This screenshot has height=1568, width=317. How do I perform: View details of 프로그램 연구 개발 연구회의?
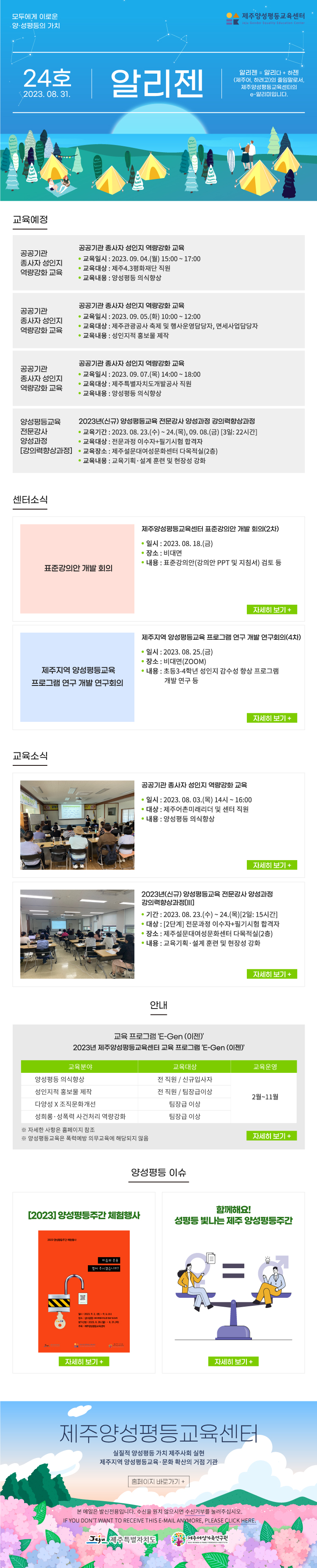[271, 718]
